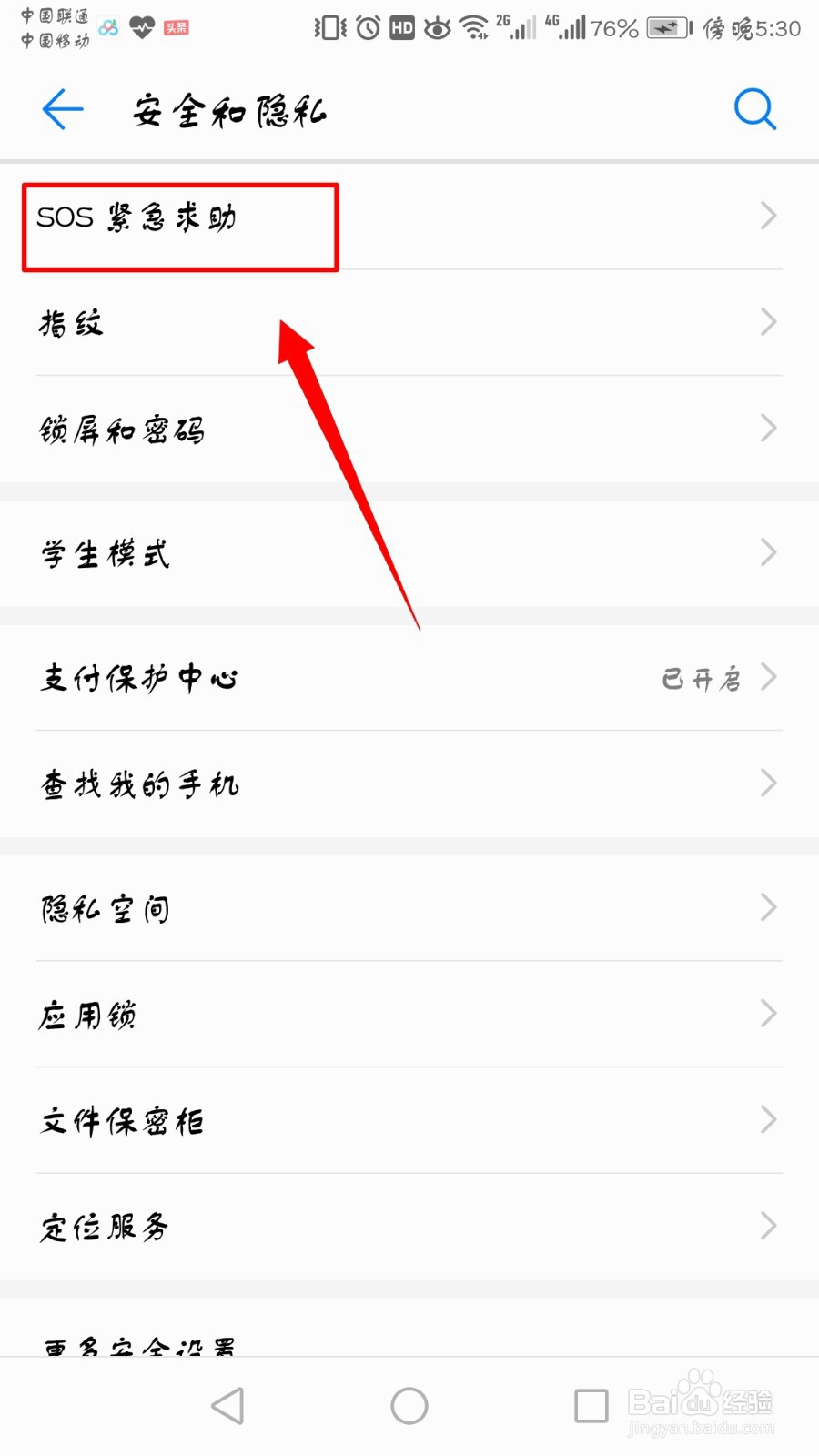Screen dimensions: 819x1456
Task: Open 学生模式 student mode
Action: (409, 552)
